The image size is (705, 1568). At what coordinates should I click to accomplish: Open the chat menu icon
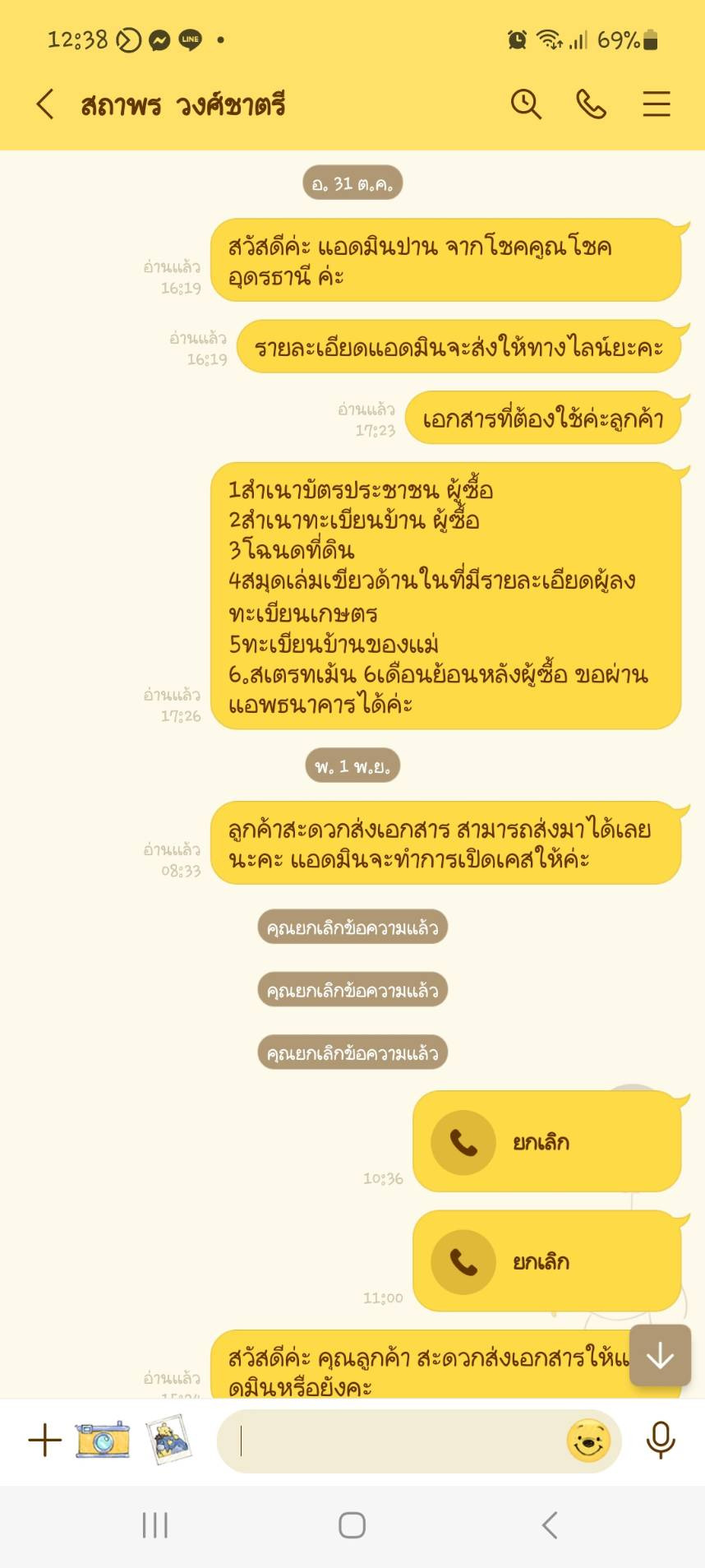pyautogui.click(x=656, y=104)
